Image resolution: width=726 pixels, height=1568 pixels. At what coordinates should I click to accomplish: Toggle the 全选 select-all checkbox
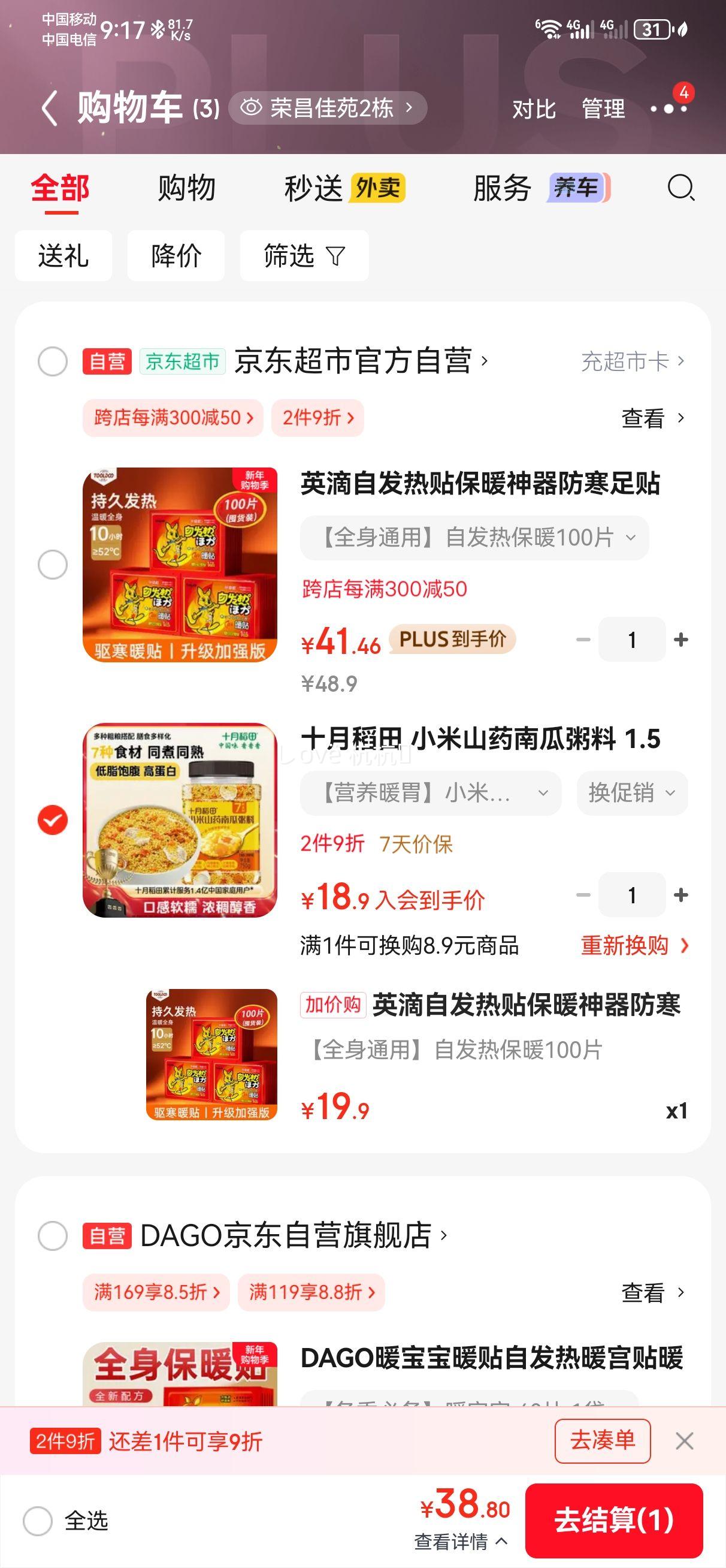click(x=38, y=1521)
